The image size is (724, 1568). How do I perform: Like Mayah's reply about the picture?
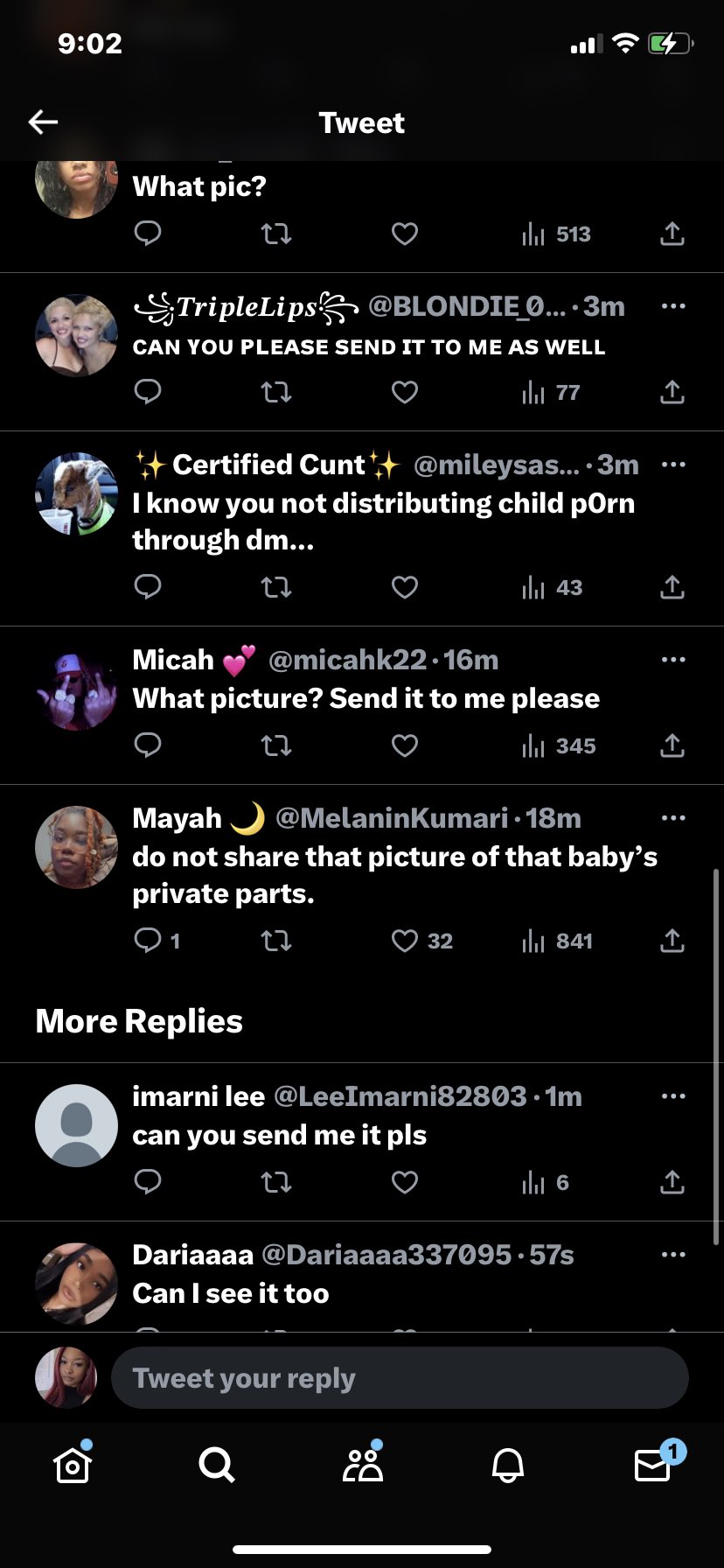pyautogui.click(x=405, y=941)
